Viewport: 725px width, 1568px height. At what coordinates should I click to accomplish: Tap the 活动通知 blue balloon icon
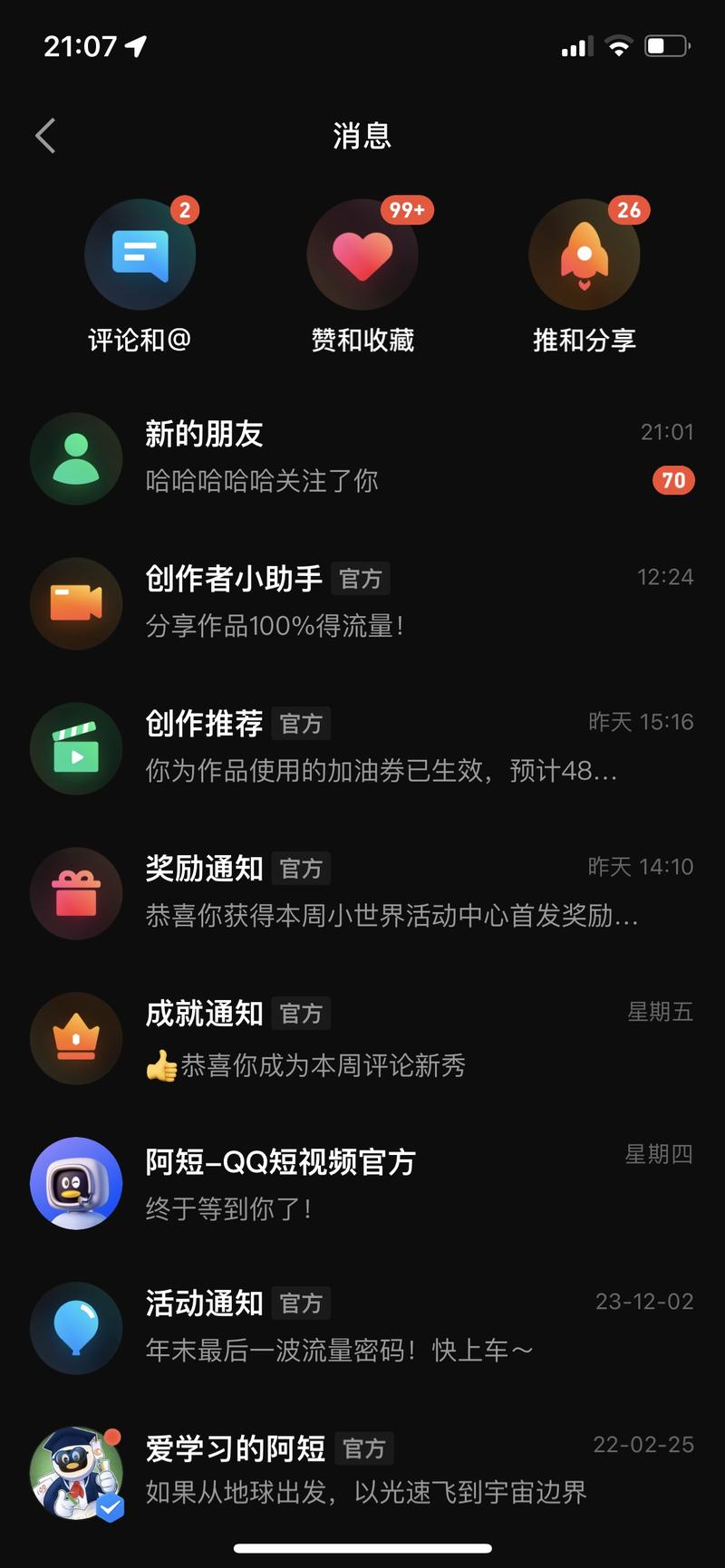point(76,1328)
